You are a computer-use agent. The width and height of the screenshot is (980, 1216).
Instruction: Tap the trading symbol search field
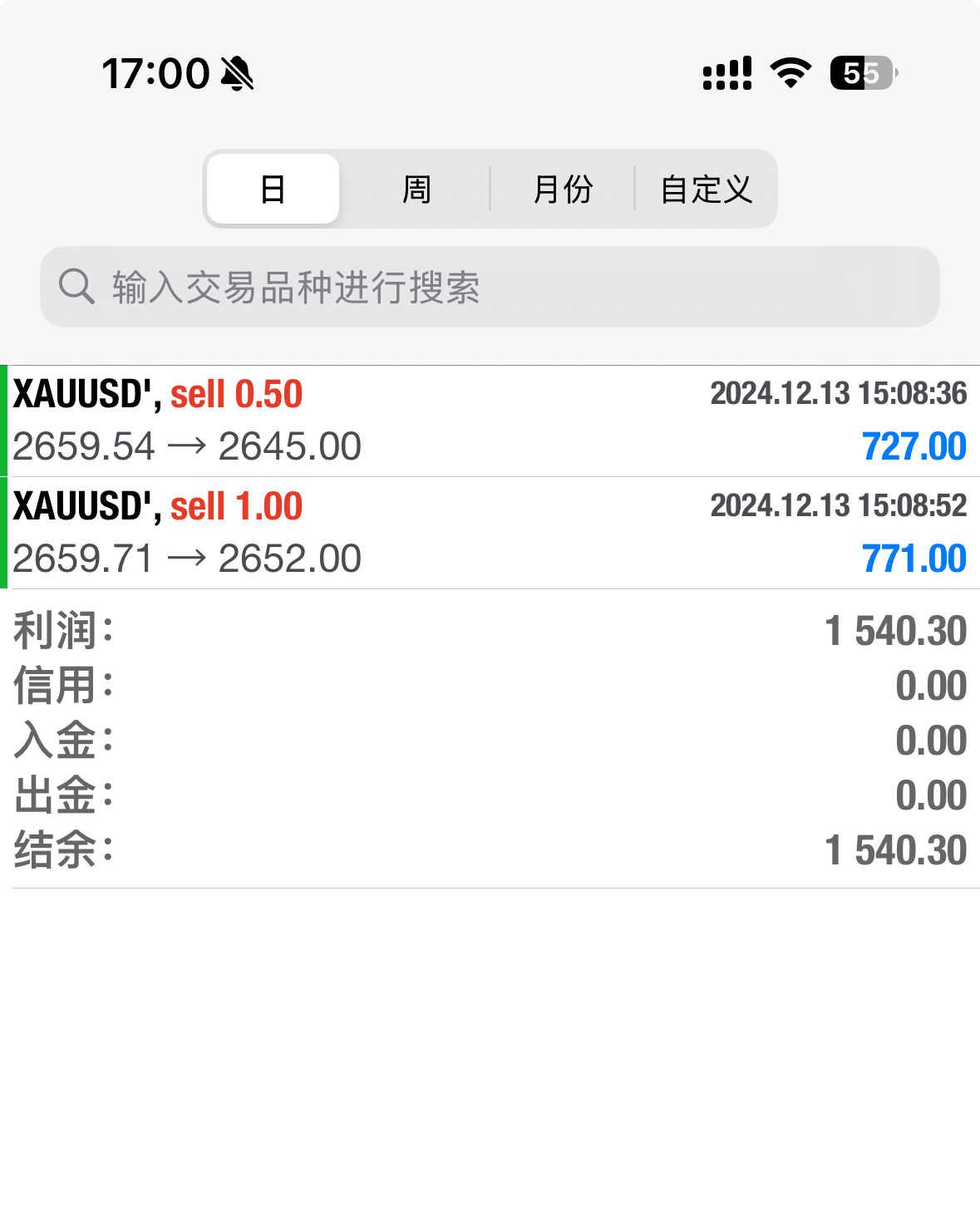(x=490, y=287)
